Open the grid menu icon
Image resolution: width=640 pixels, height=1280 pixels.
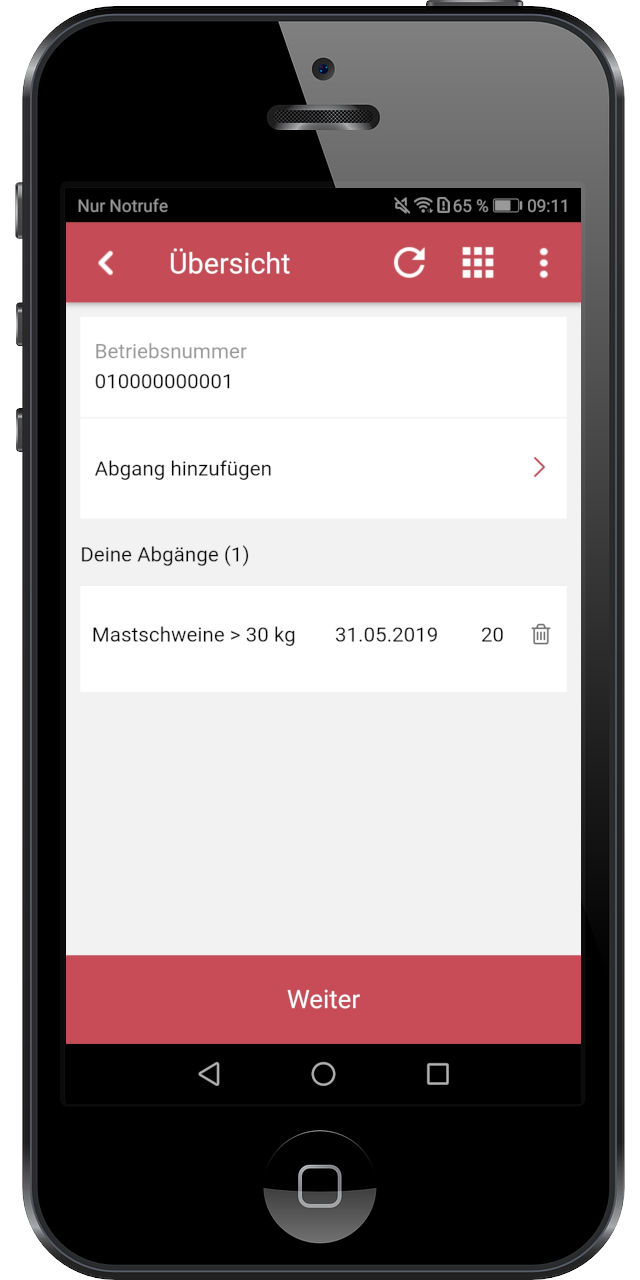(x=478, y=263)
